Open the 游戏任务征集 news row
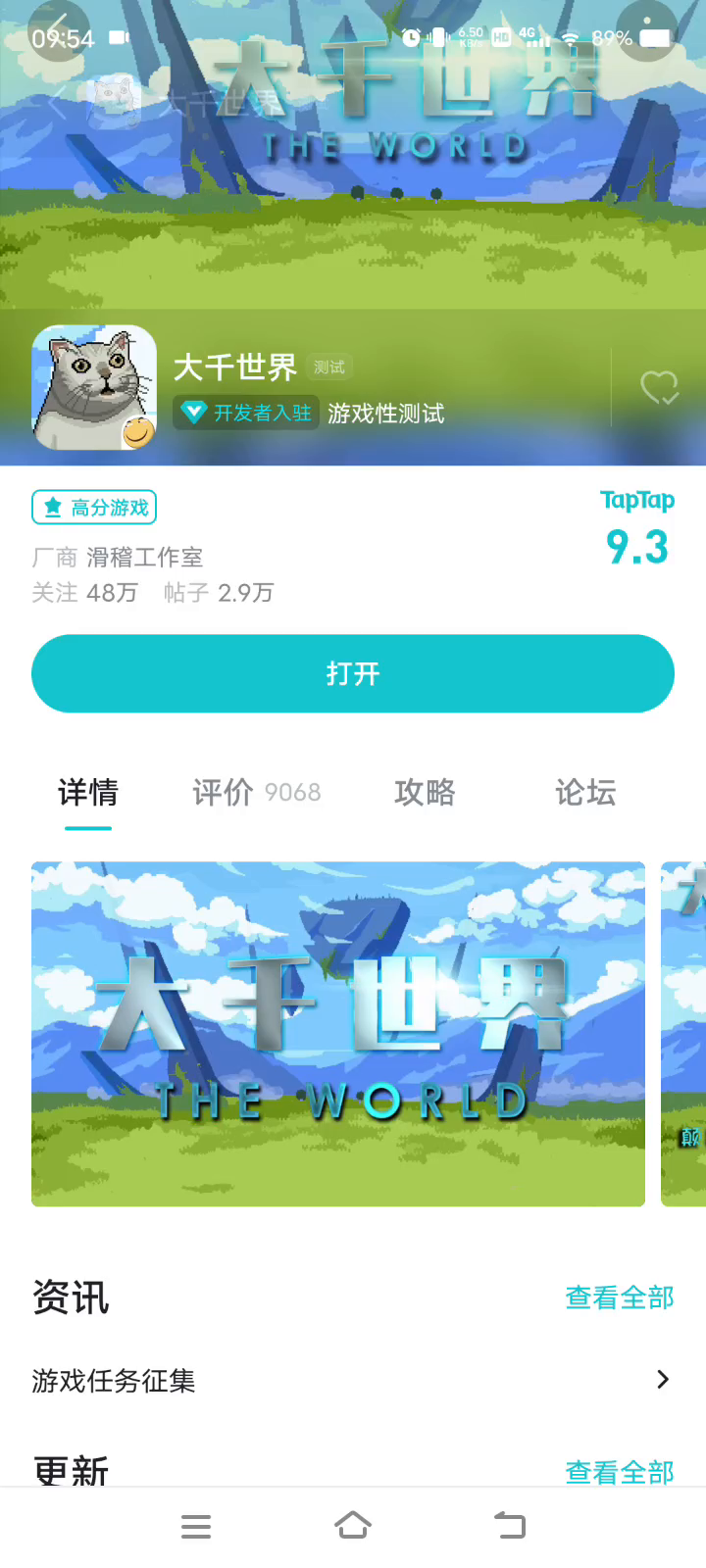Image resolution: width=706 pixels, height=1568 pixels. [353, 1380]
